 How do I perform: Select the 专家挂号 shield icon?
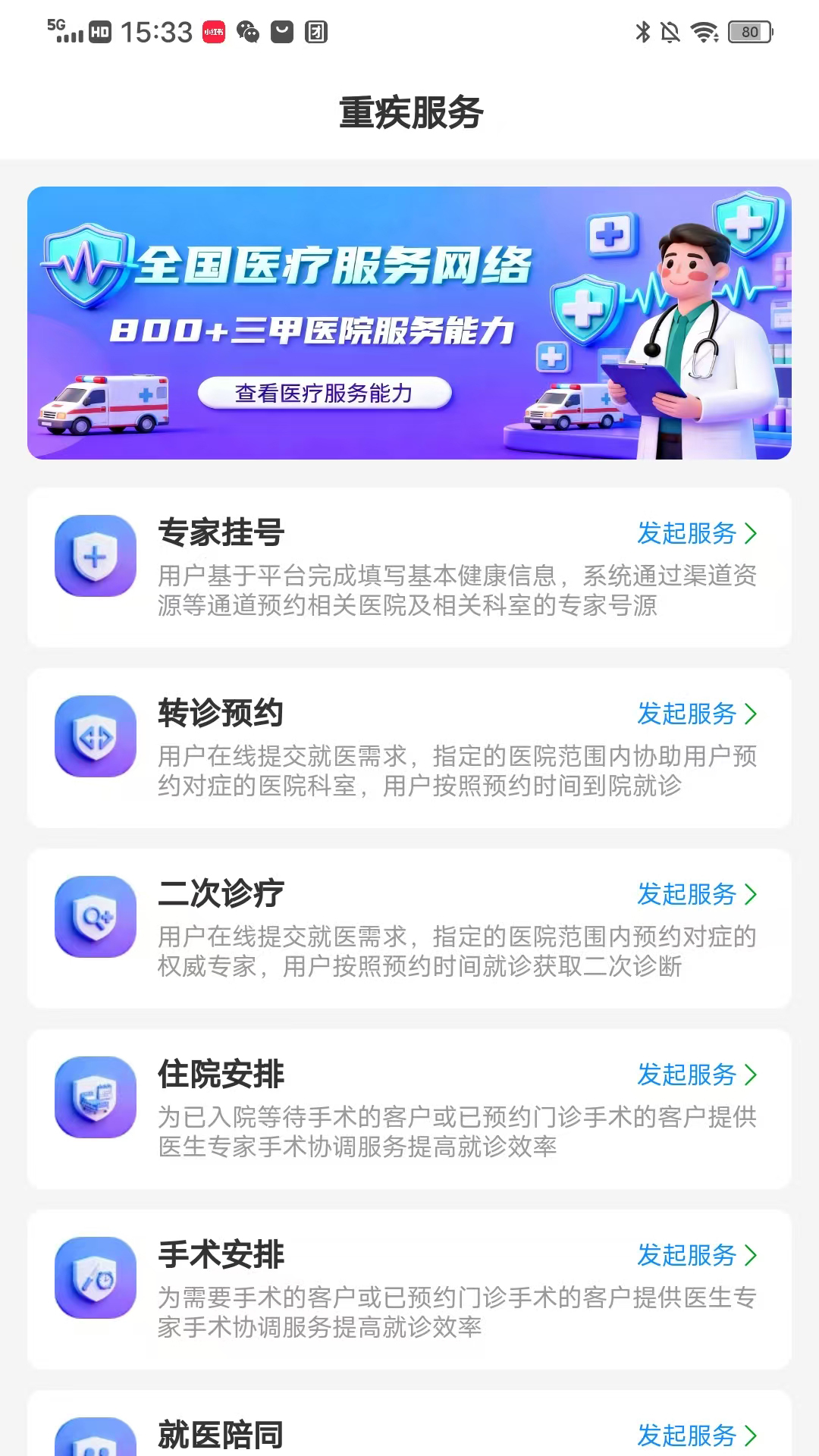point(94,556)
